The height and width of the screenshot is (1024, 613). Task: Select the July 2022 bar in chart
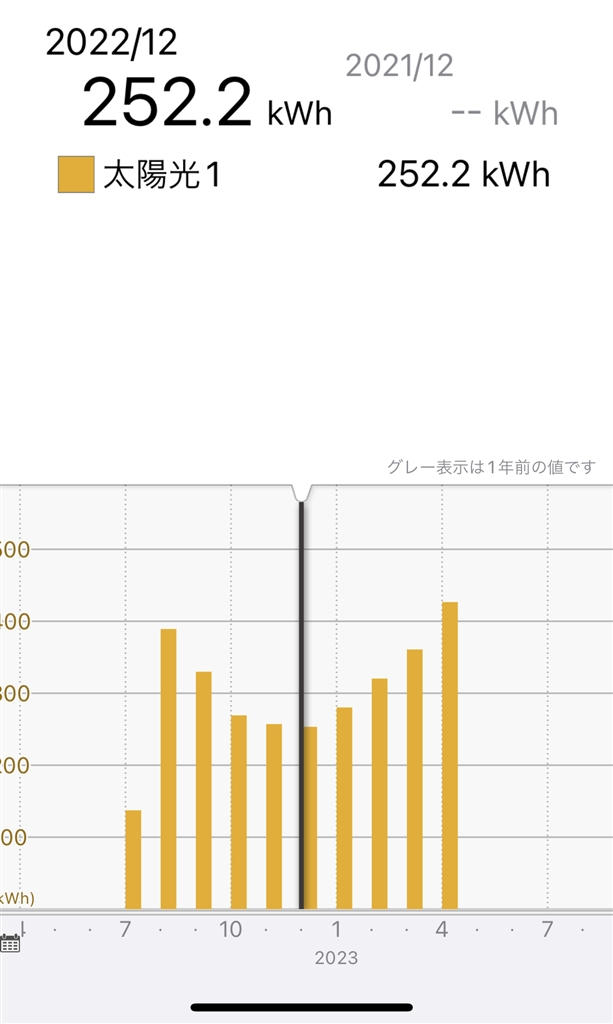[x=133, y=859]
